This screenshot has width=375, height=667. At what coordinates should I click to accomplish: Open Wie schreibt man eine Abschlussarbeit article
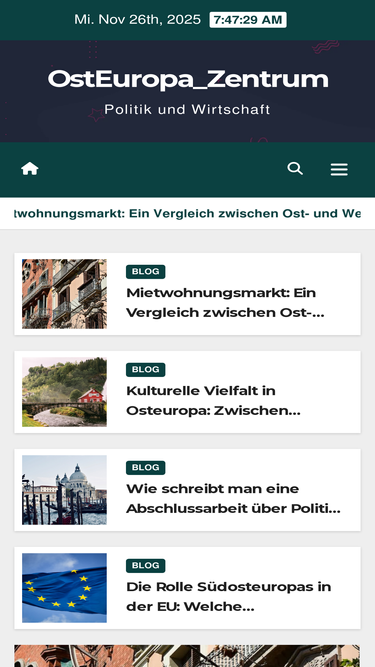tap(233, 499)
